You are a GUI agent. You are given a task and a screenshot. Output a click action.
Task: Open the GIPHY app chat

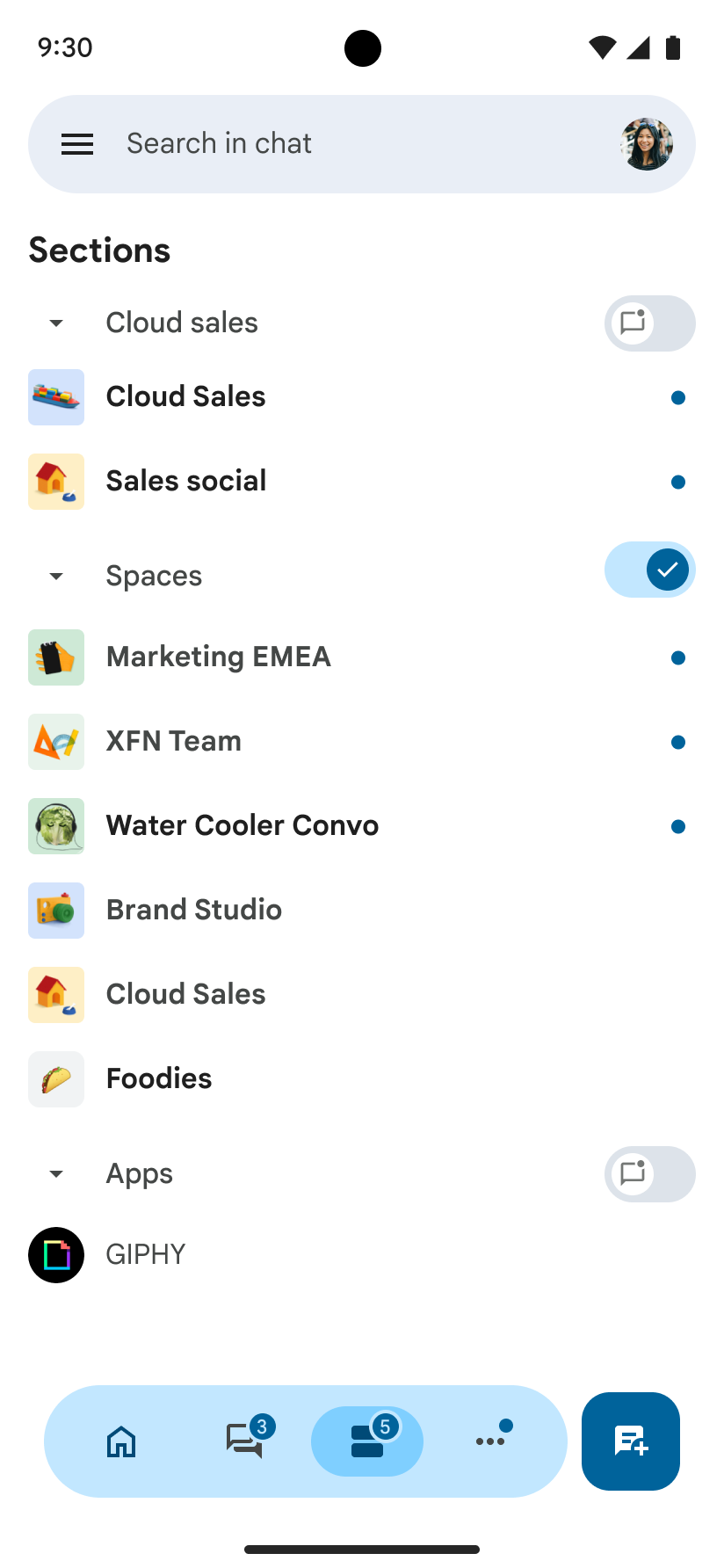click(146, 1255)
